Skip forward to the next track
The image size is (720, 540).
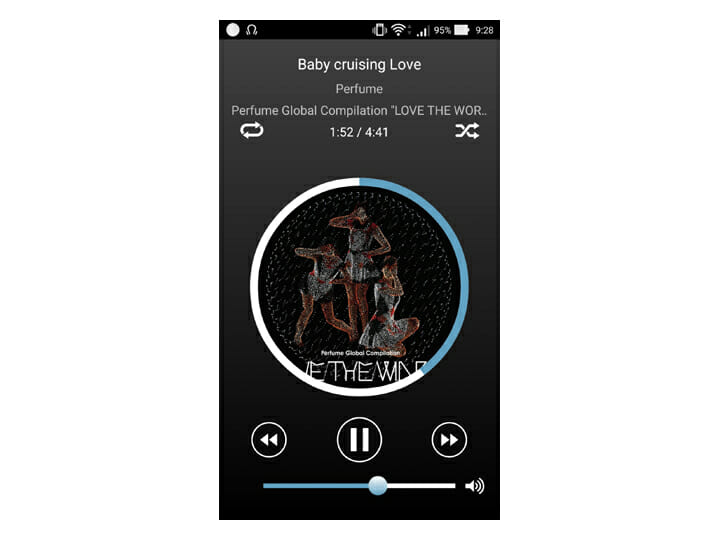coord(450,439)
